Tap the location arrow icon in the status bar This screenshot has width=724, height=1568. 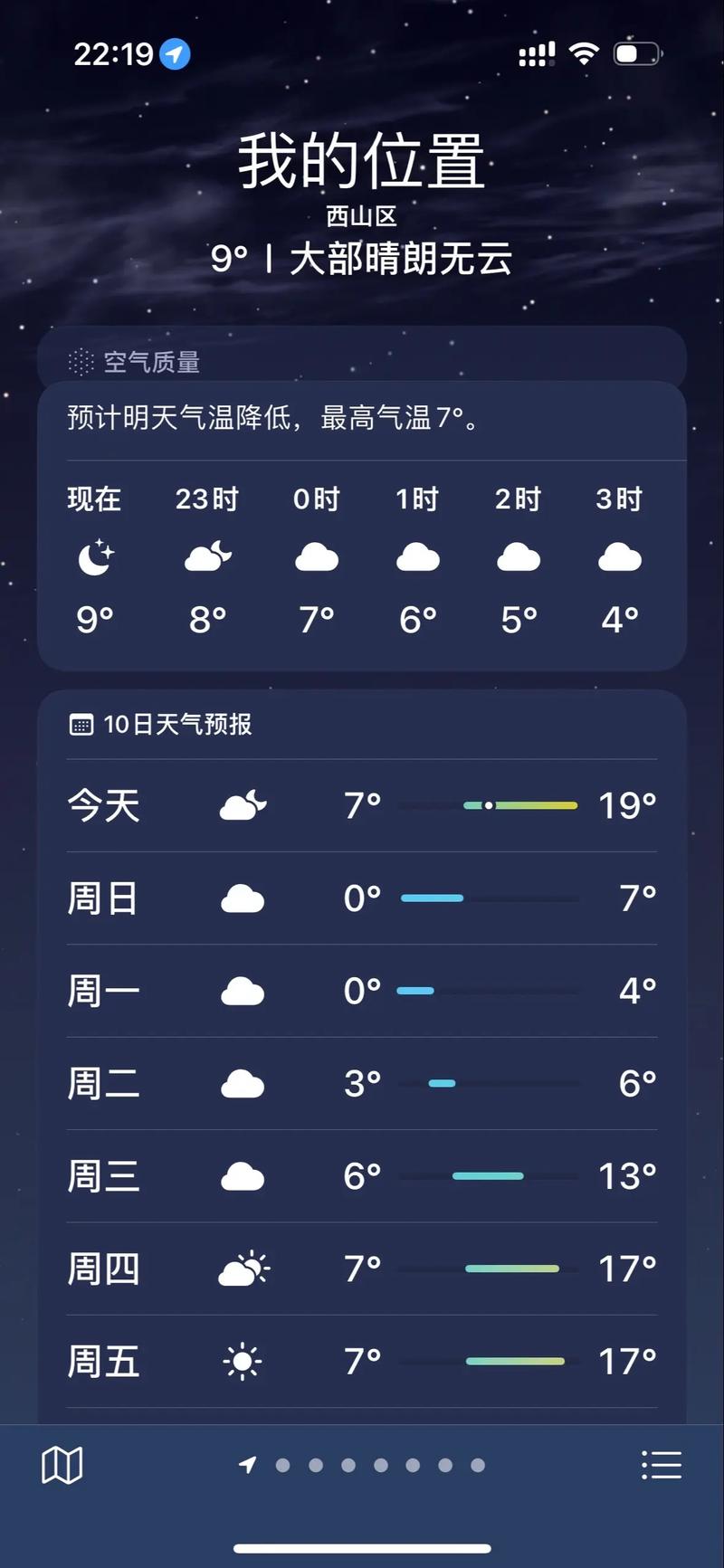[x=176, y=54]
